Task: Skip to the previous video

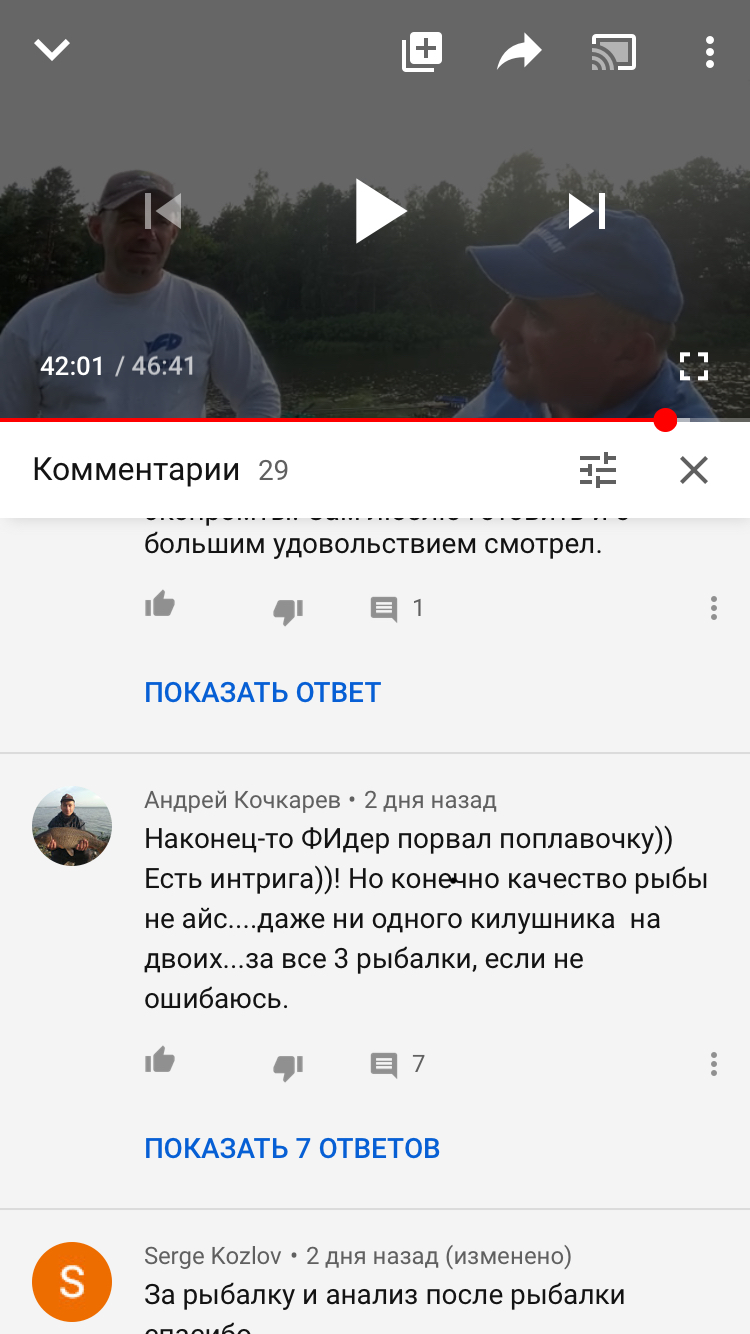Action: point(163,211)
